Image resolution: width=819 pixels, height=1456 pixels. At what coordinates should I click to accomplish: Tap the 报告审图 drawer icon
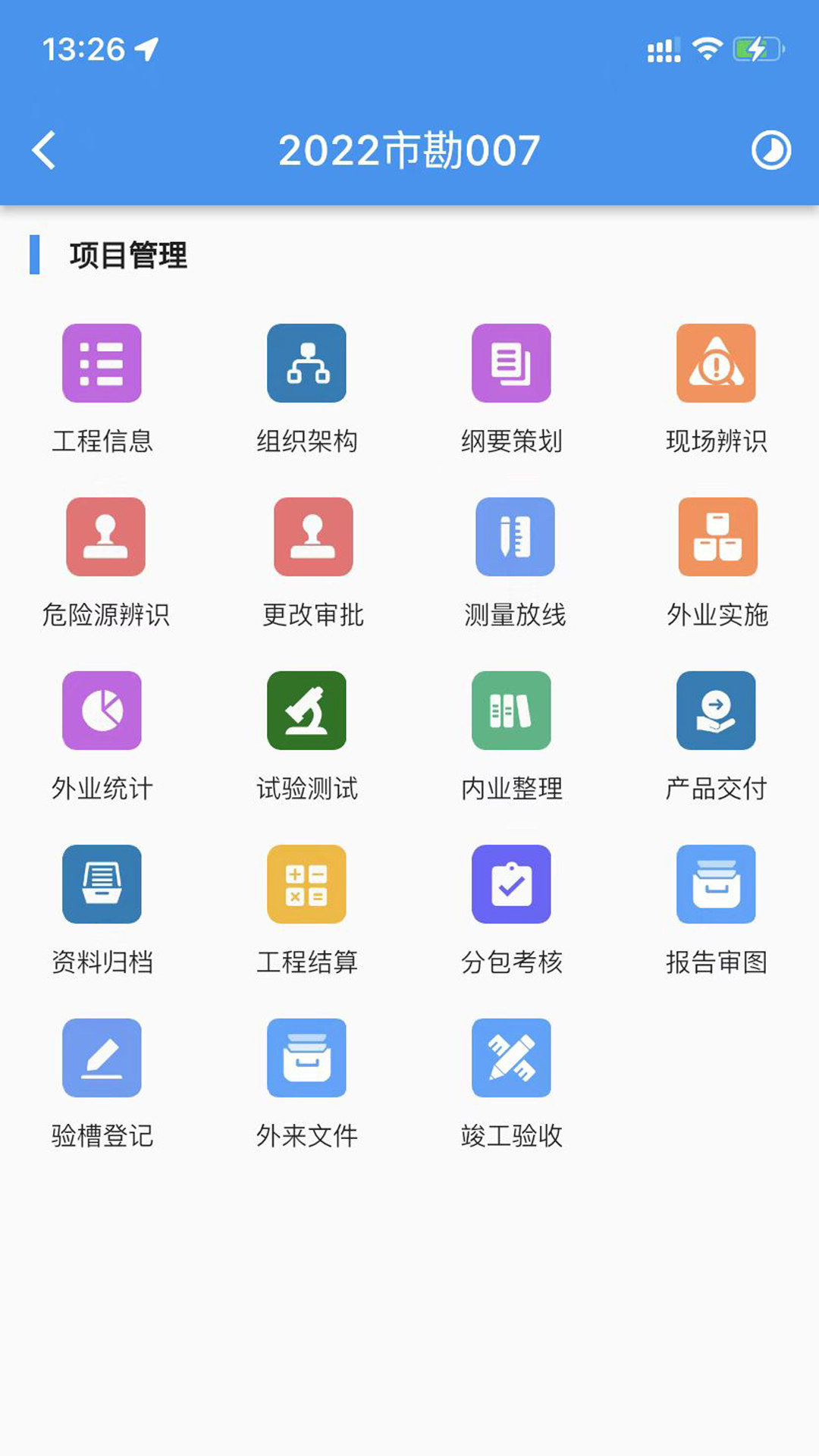tap(716, 884)
